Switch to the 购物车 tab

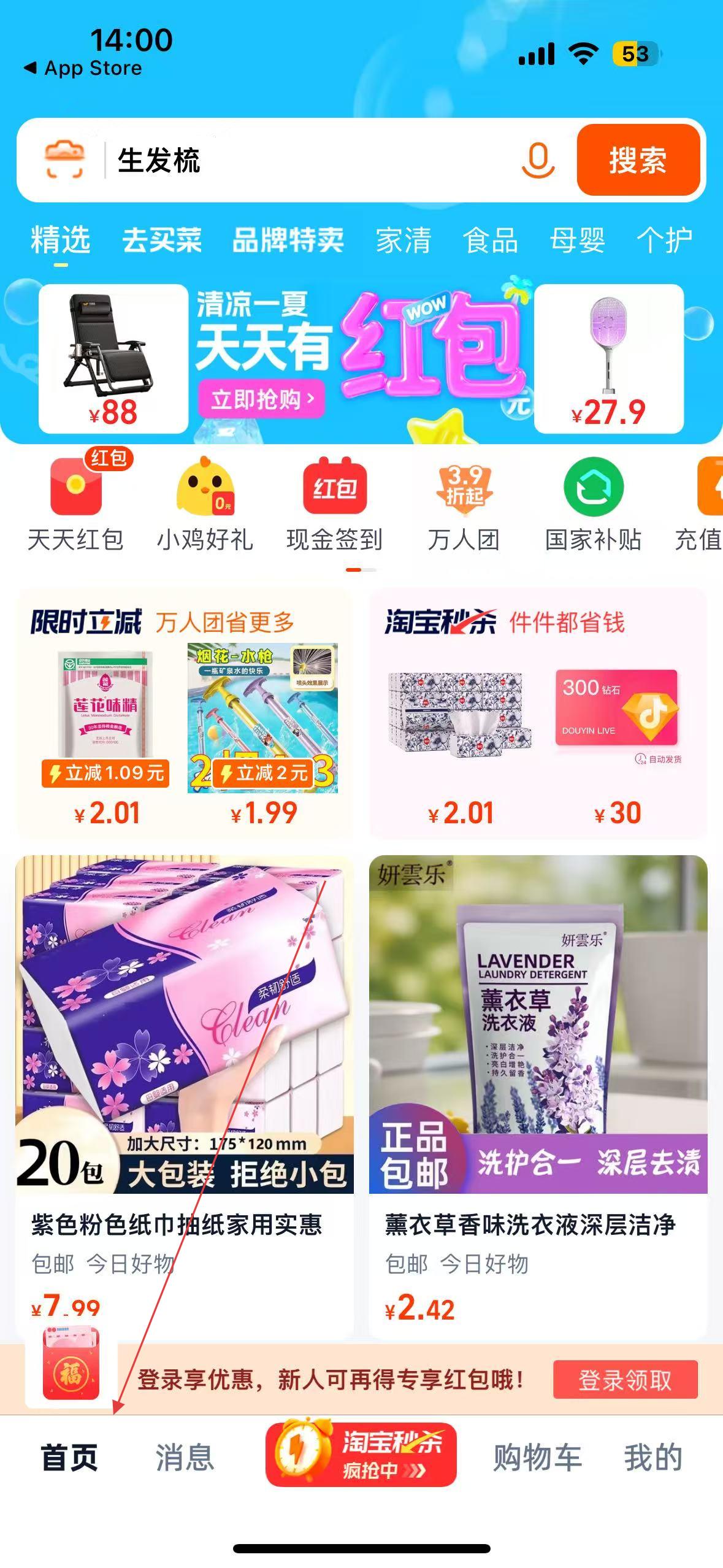[x=537, y=1458]
